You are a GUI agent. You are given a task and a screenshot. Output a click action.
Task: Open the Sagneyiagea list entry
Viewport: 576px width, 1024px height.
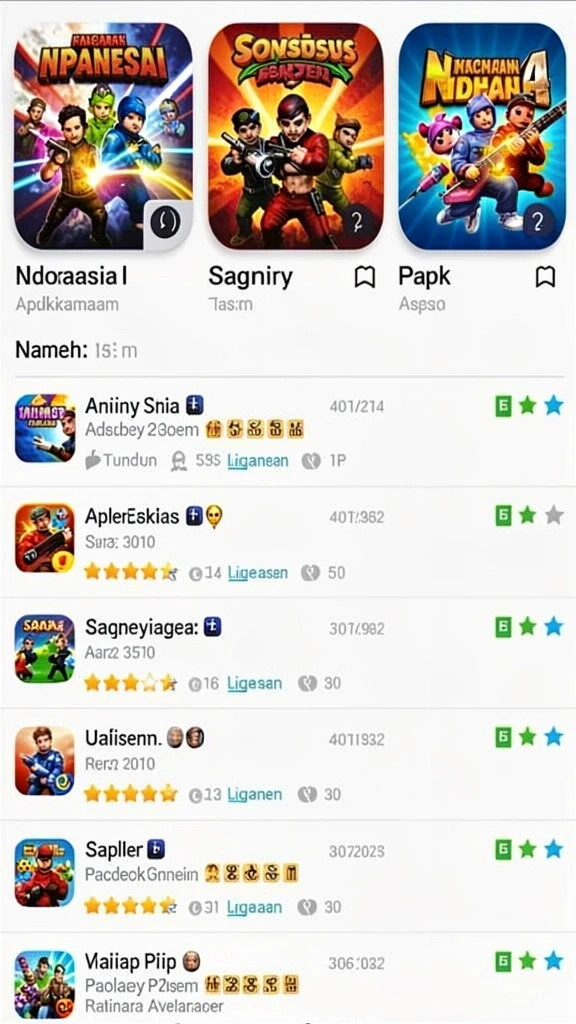click(x=288, y=653)
